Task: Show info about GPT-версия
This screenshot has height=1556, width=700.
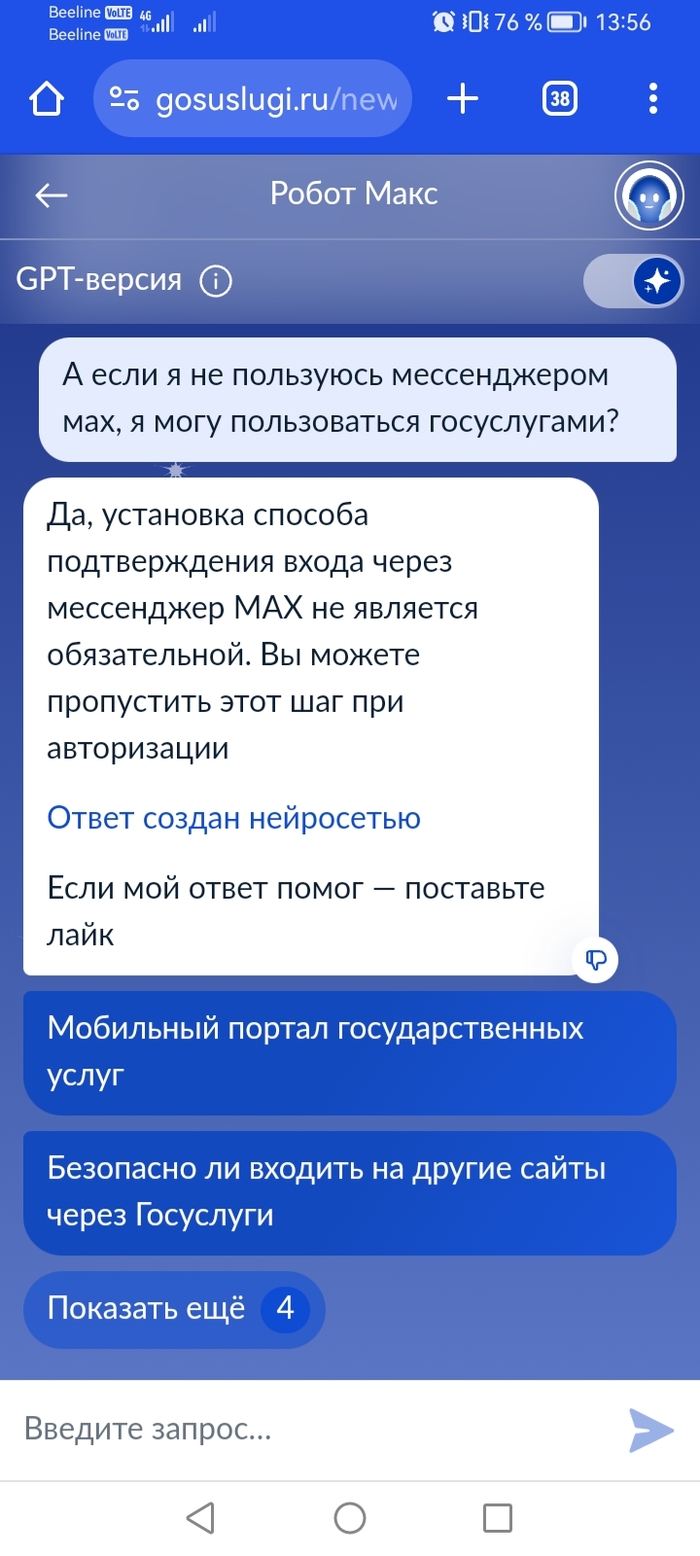Action: pyautogui.click(x=215, y=281)
